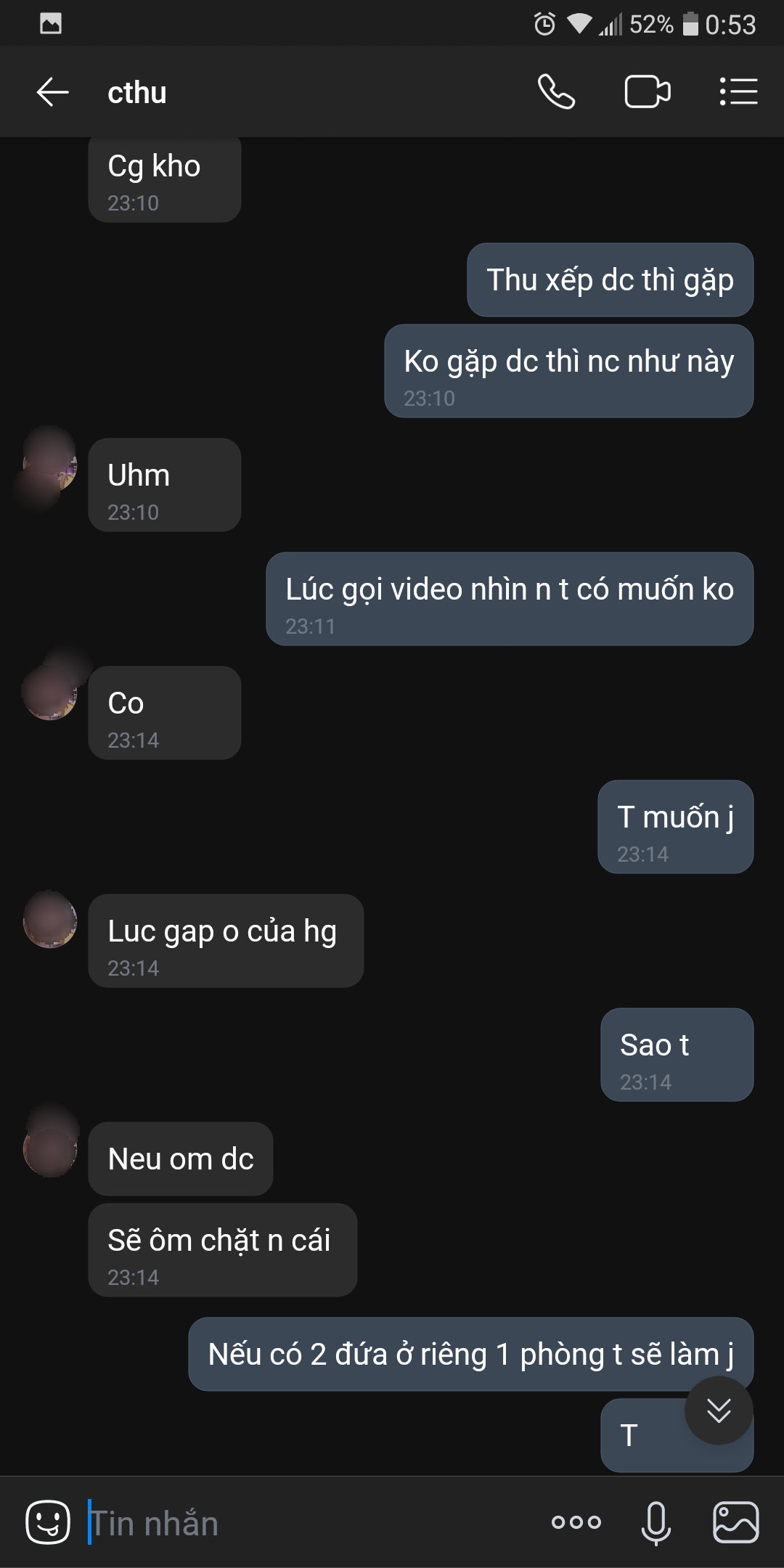
Task: Open the chat options menu
Action: pyautogui.click(x=738, y=92)
